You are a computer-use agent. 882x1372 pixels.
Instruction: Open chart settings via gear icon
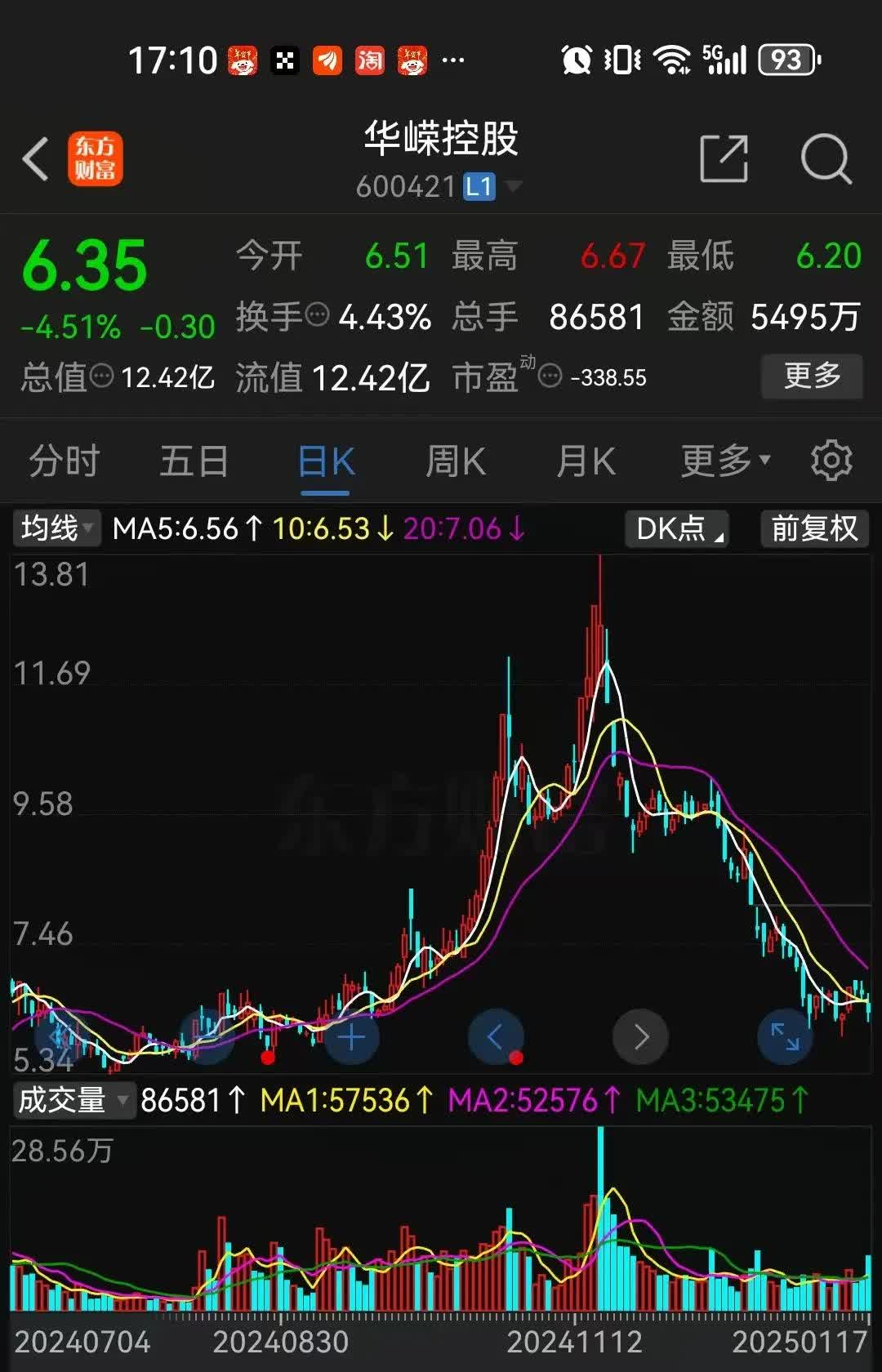pos(832,460)
